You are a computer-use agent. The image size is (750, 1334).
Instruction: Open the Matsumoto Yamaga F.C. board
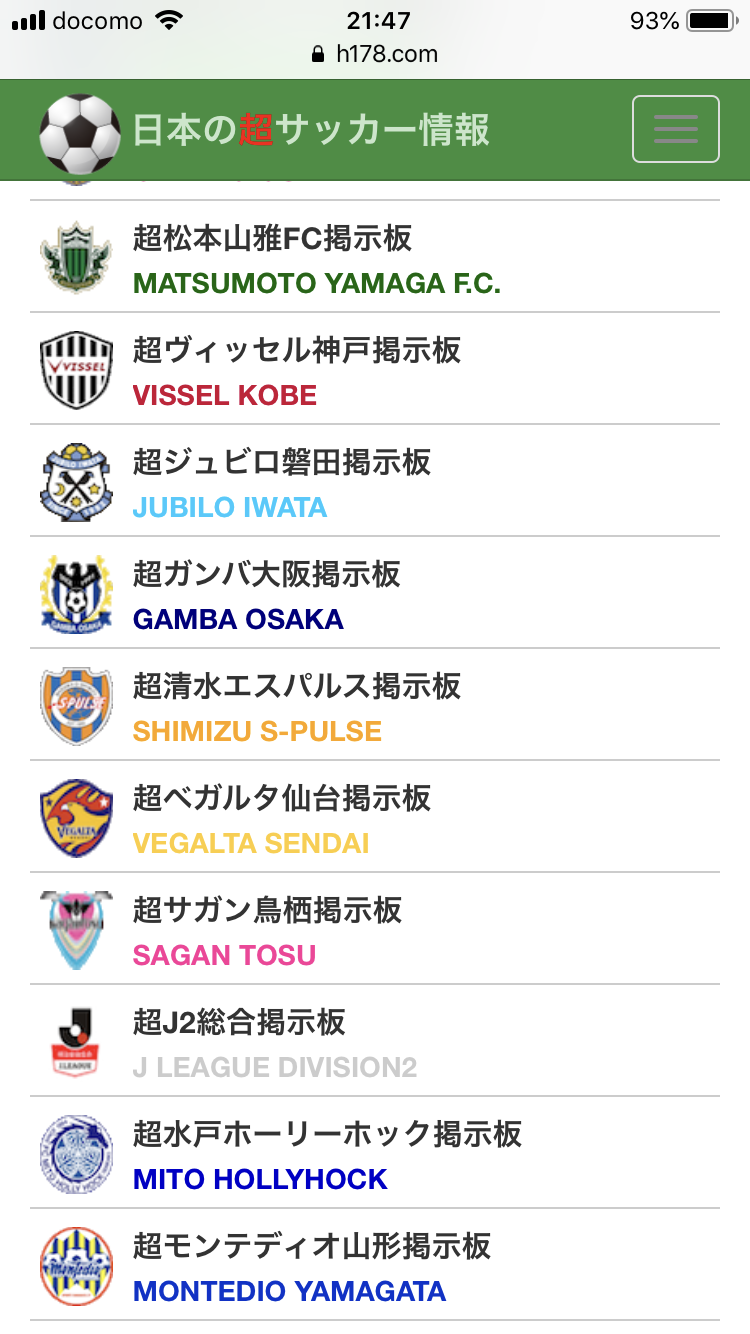click(x=316, y=259)
